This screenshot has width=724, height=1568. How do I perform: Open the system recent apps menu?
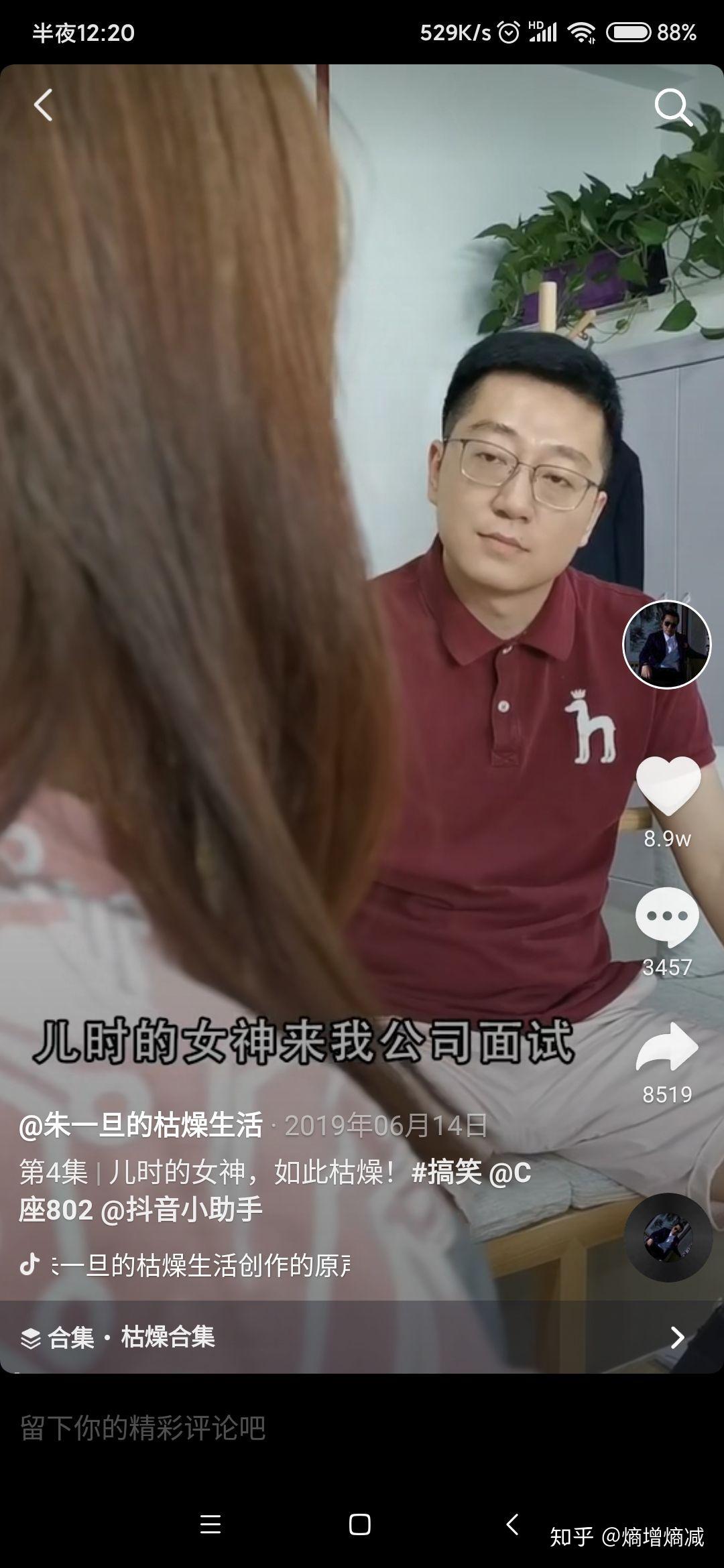[x=210, y=1524]
